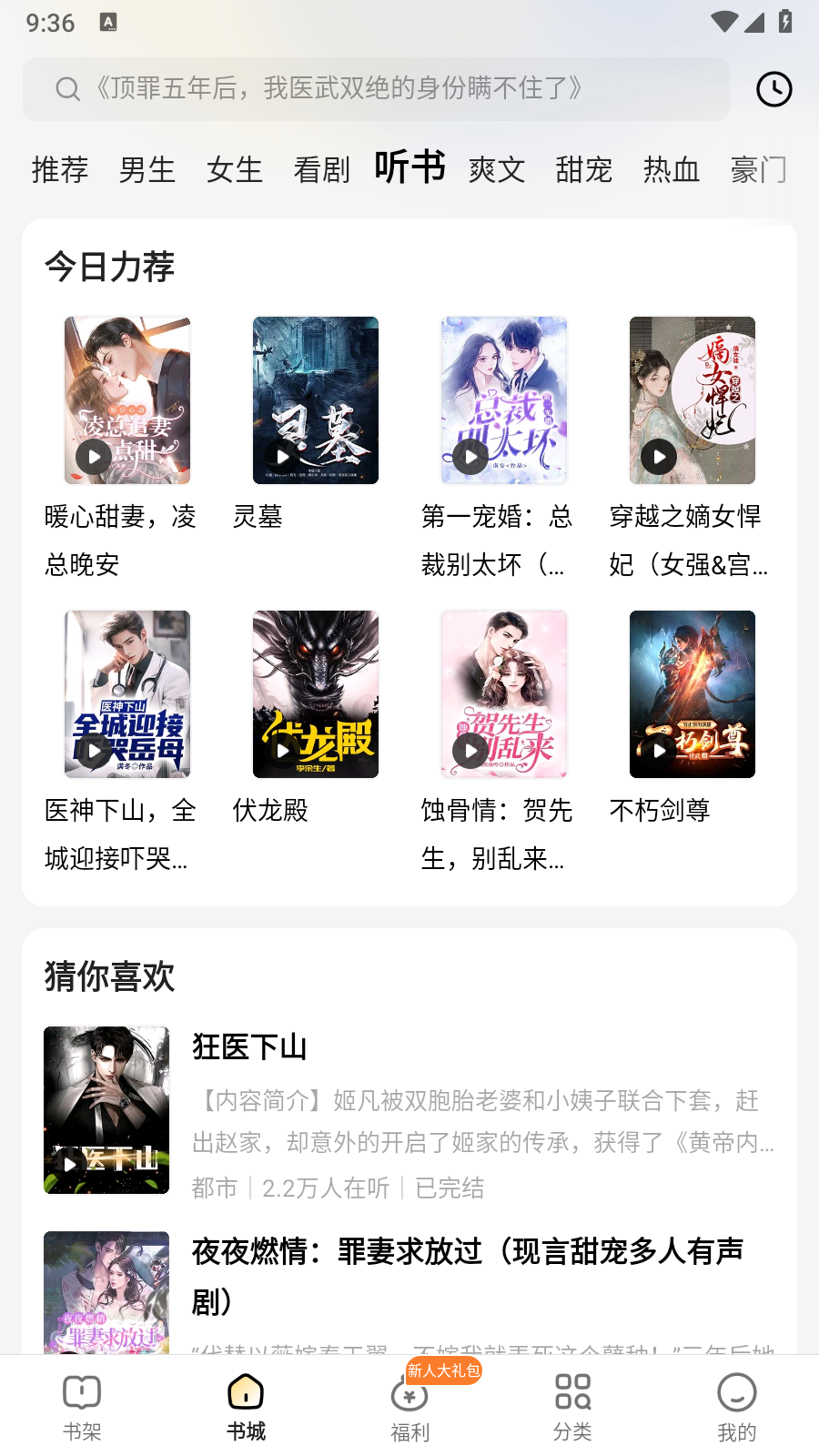The image size is (819, 1456).
Task: Play the 灵墓 audiobook
Action: pyautogui.click(x=282, y=457)
